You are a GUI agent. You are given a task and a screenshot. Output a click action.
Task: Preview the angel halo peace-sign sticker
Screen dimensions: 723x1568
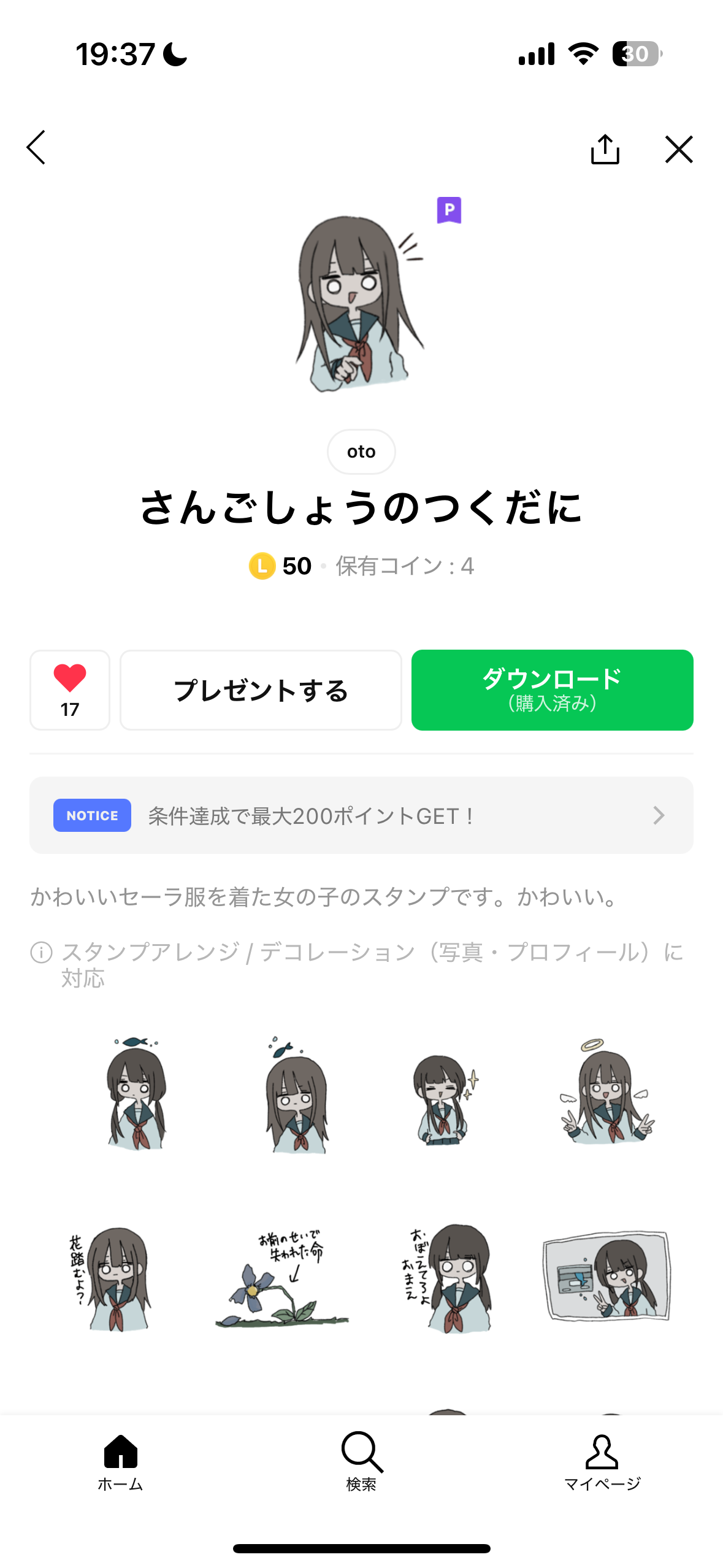(x=606, y=1093)
